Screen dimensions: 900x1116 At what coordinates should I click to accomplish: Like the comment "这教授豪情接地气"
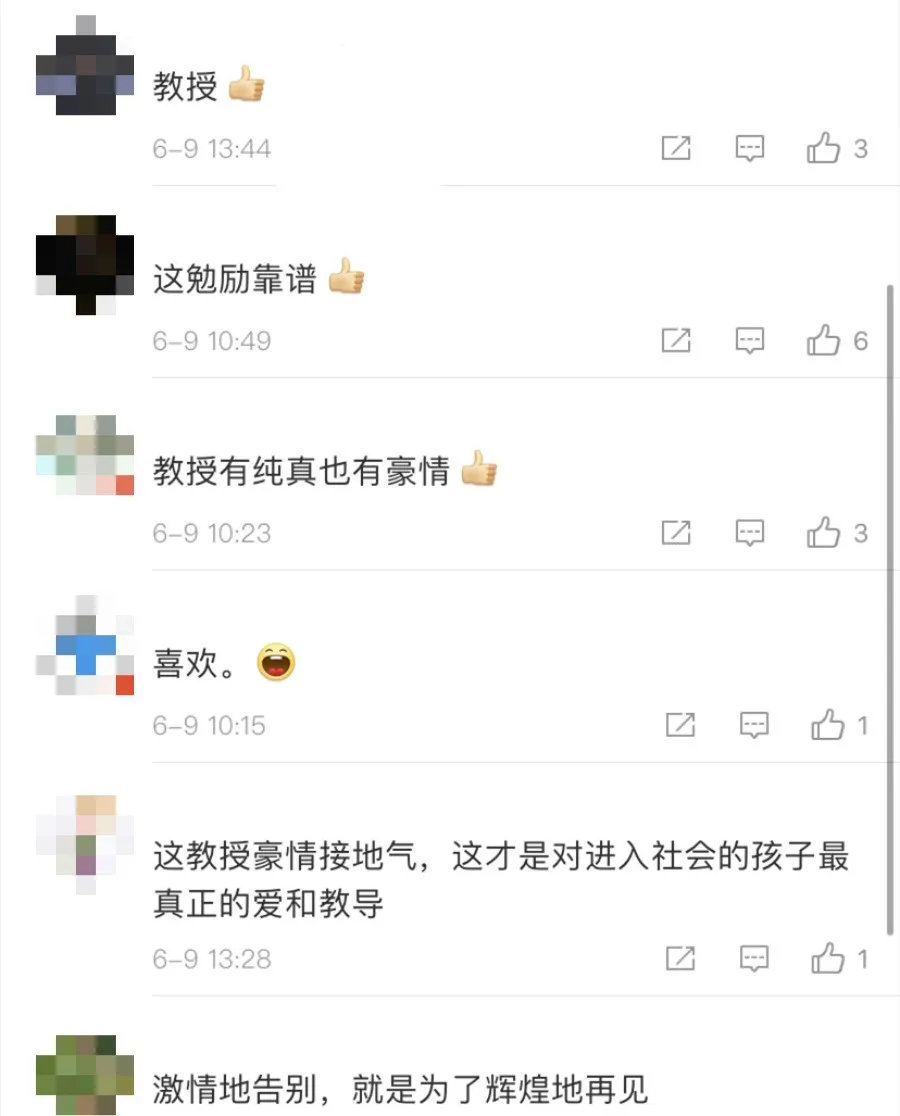(x=828, y=959)
